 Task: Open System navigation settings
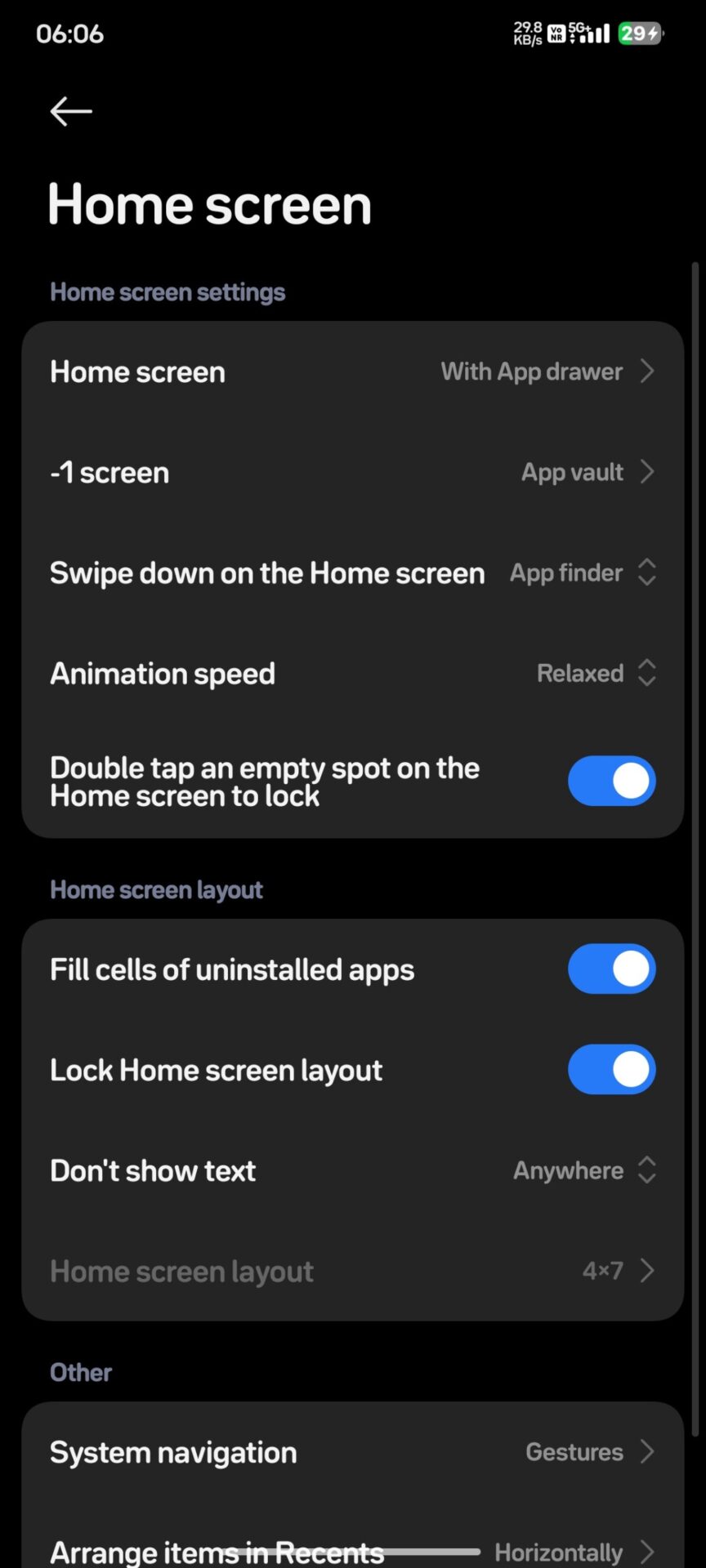(x=353, y=1452)
